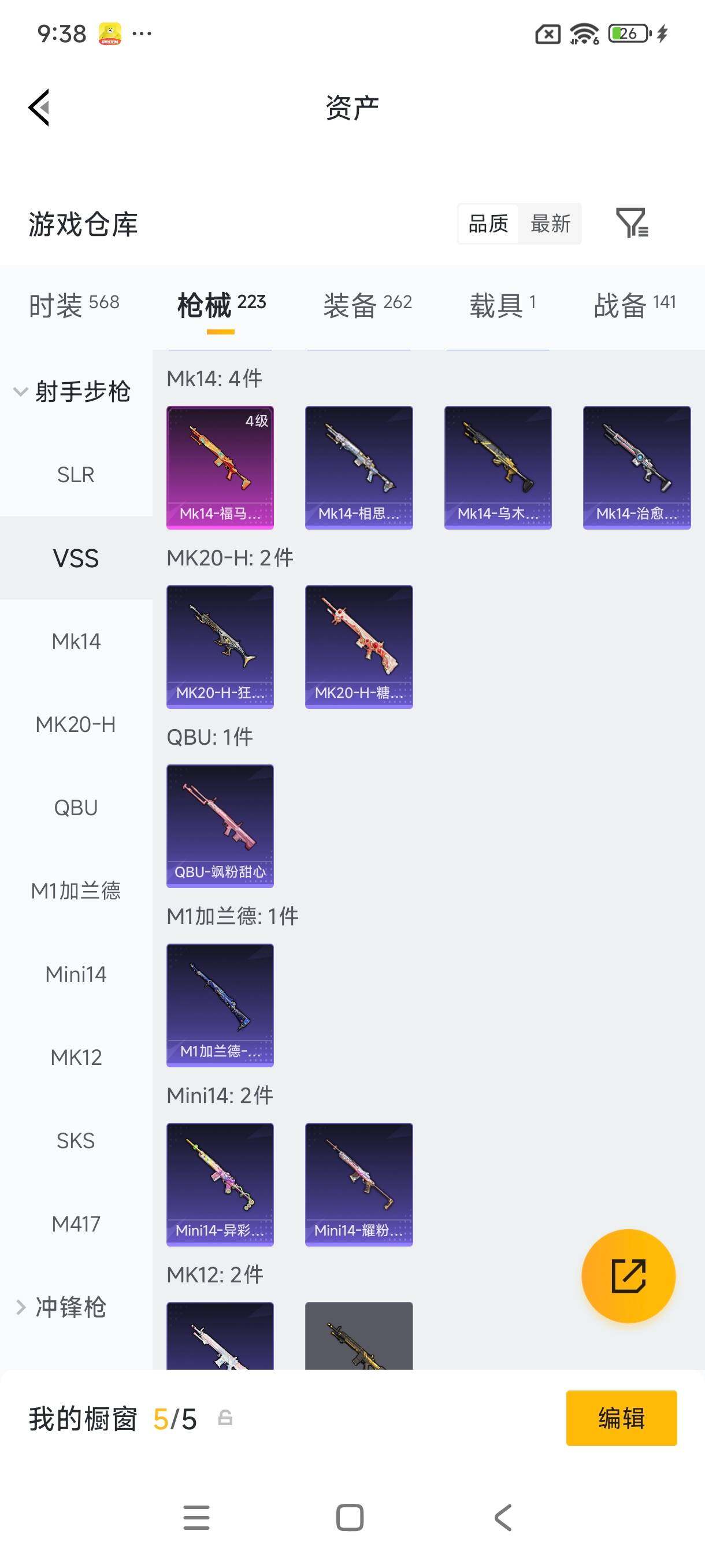Sort the warehouse by 品质
This screenshot has width=705, height=1568.
click(x=488, y=224)
